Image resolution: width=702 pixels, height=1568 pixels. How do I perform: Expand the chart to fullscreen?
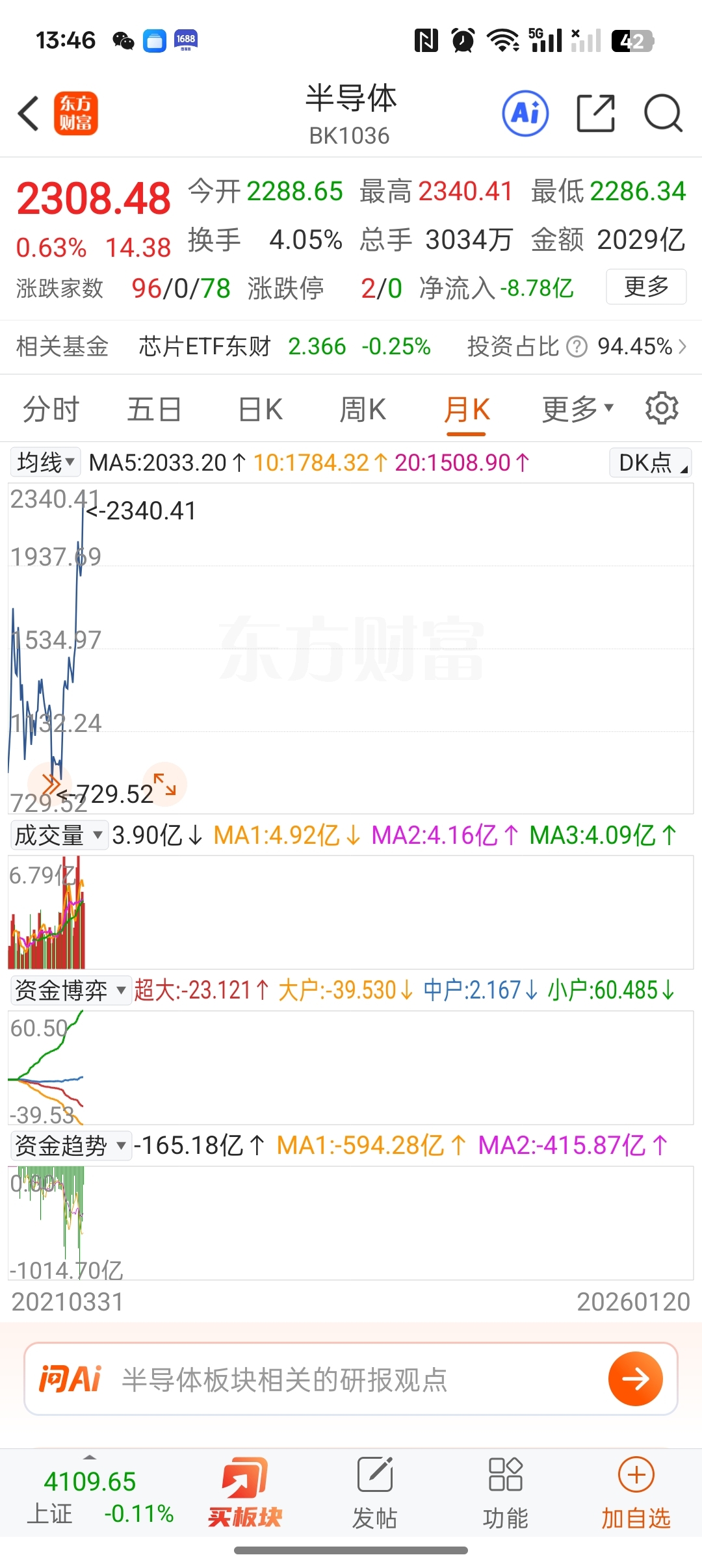point(165,784)
